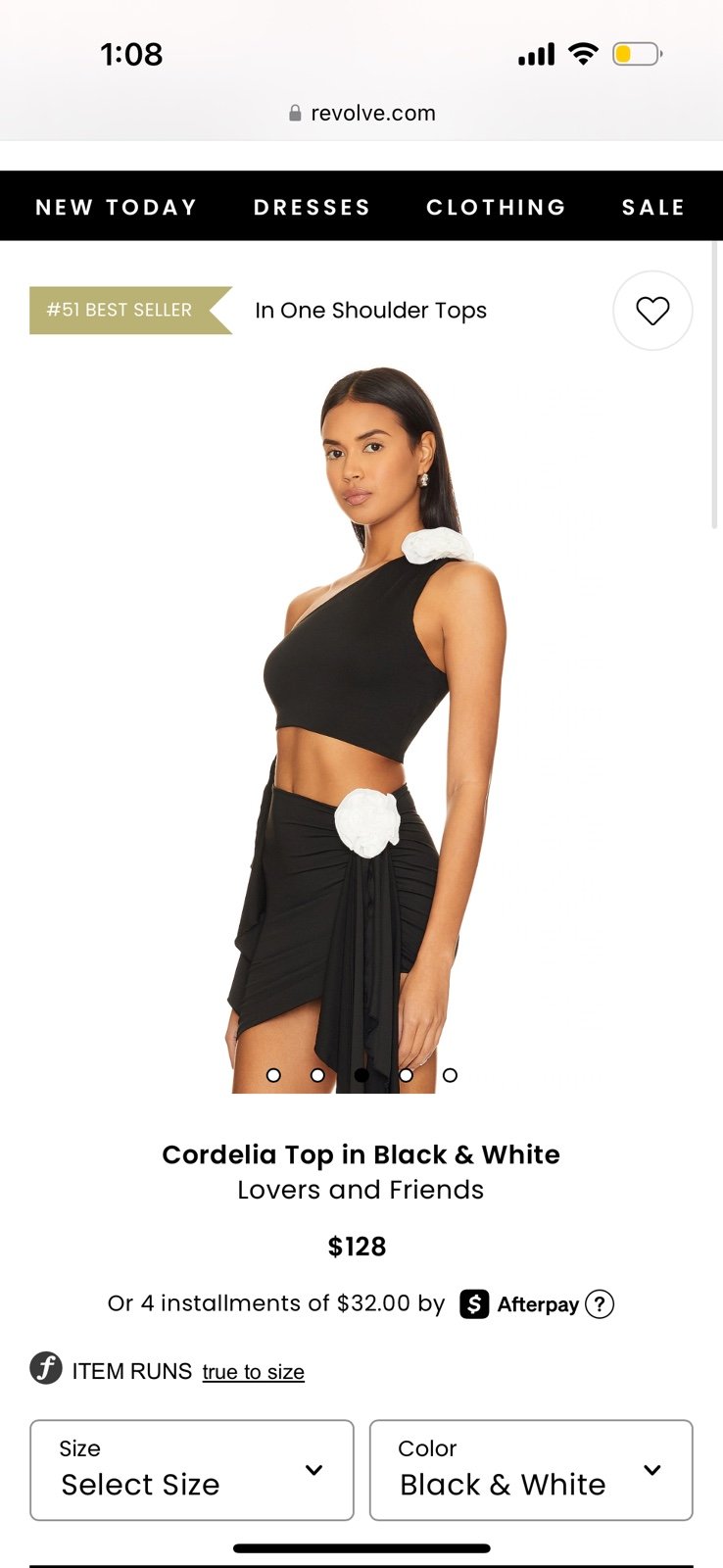Open the NEW TODAY category
The image size is (723, 1568).
point(117,207)
